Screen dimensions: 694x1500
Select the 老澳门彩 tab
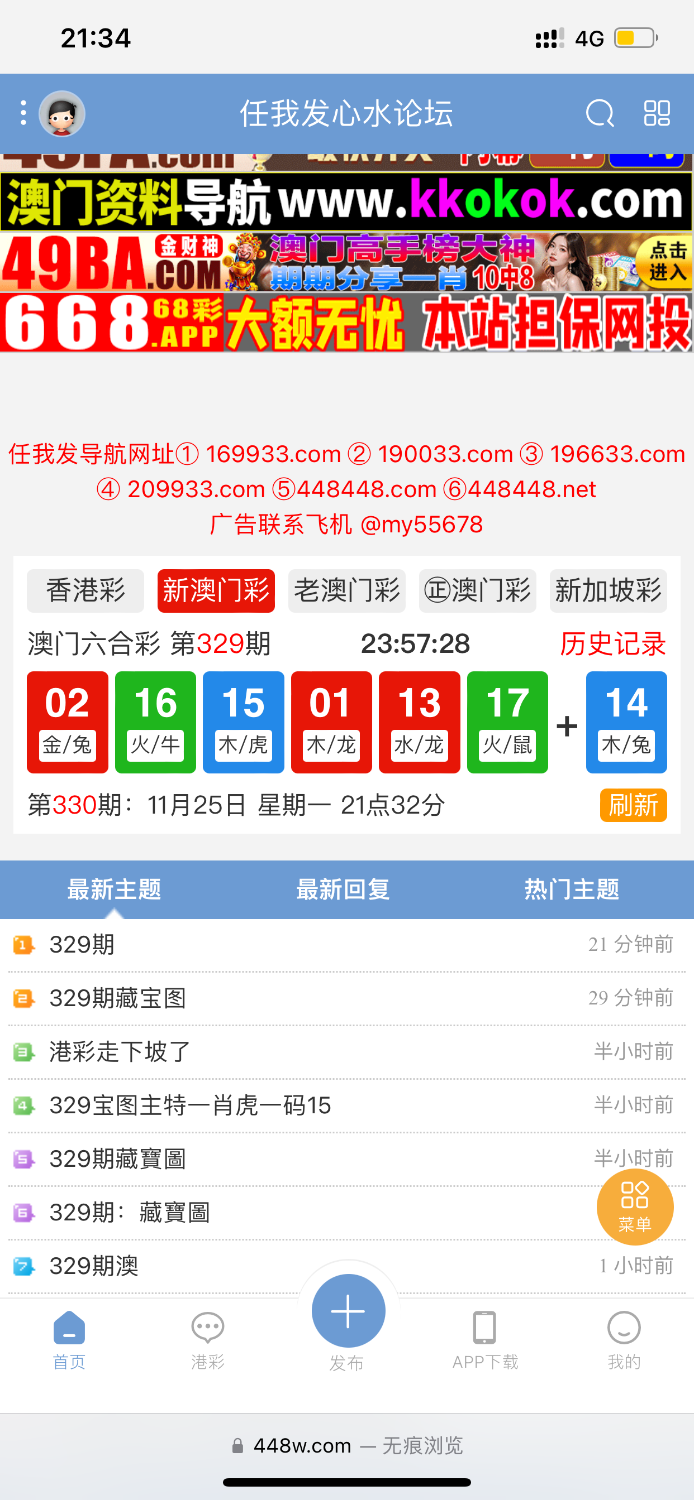[x=346, y=591]
